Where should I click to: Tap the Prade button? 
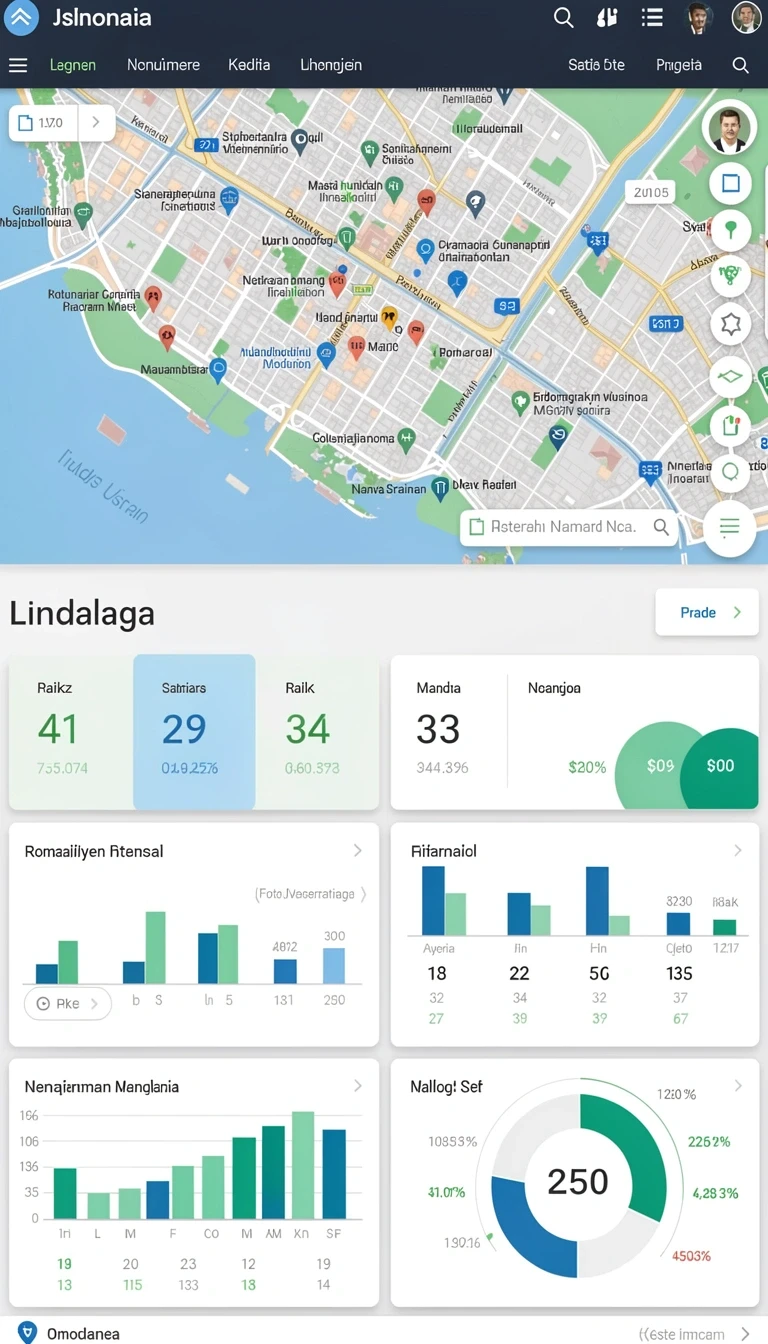click(x=706, y=612)
